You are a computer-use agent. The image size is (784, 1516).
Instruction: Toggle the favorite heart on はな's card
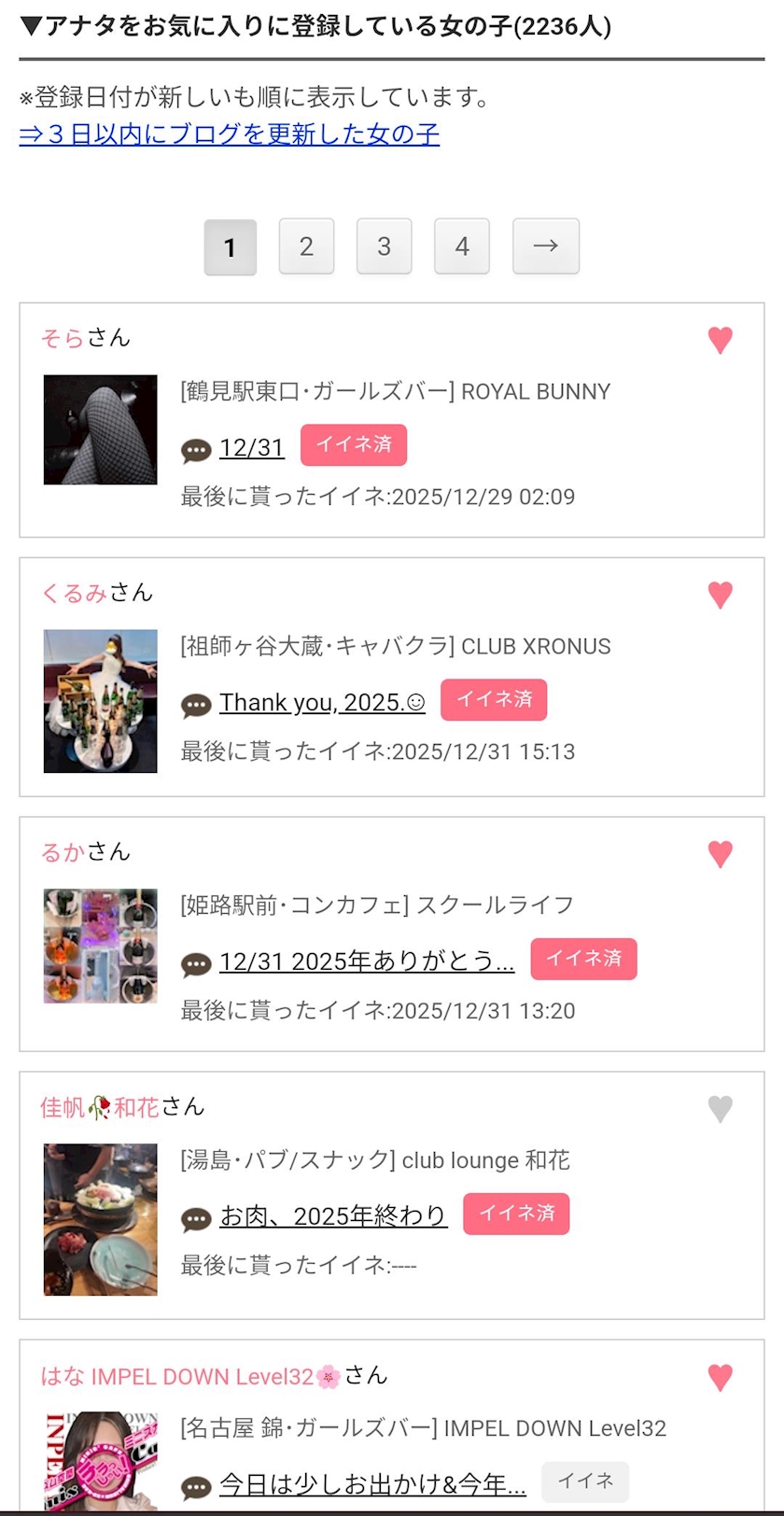(x=720, y=1378)
